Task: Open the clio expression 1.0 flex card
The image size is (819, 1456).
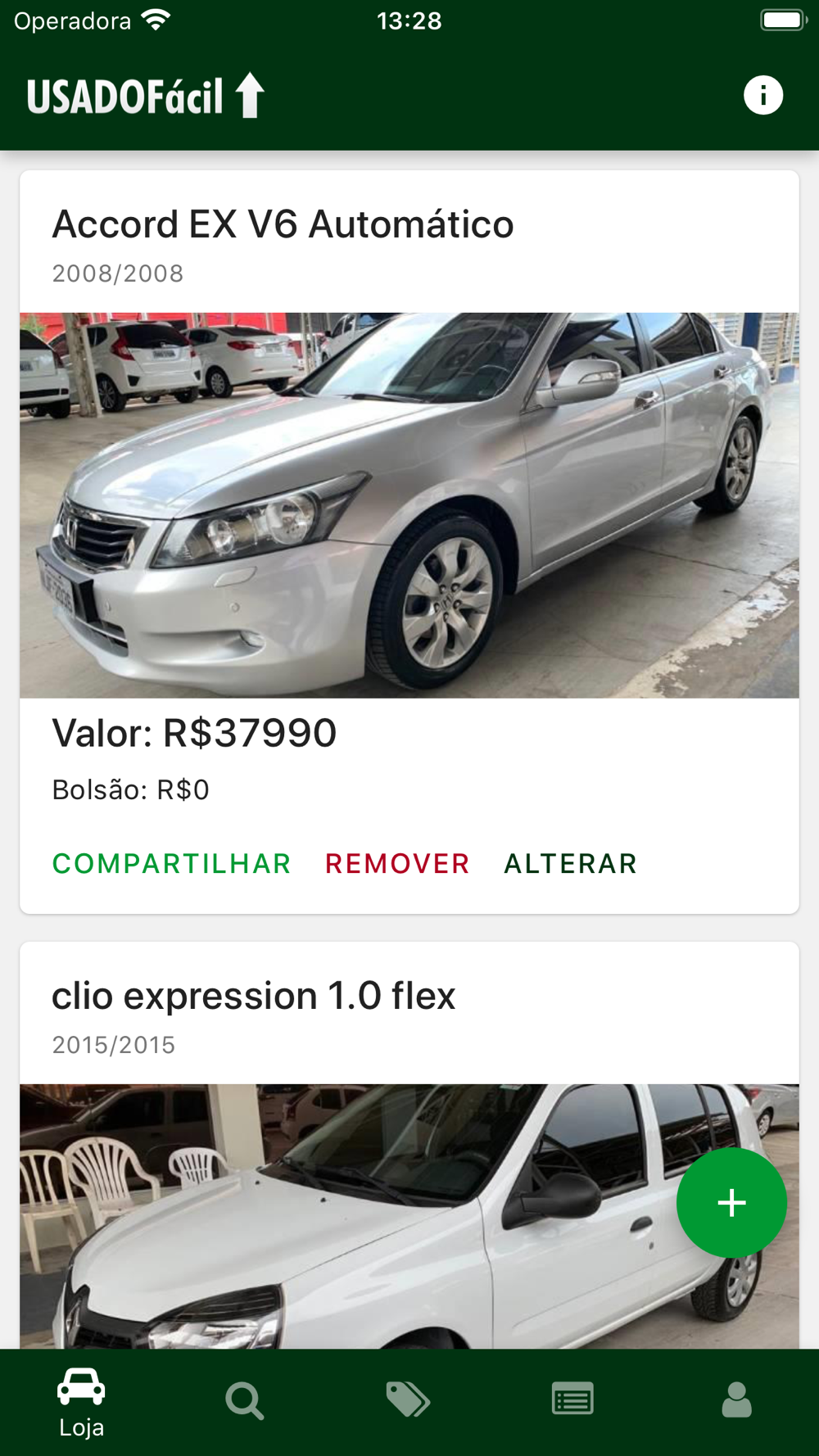Action: [x=409, y=1145]
